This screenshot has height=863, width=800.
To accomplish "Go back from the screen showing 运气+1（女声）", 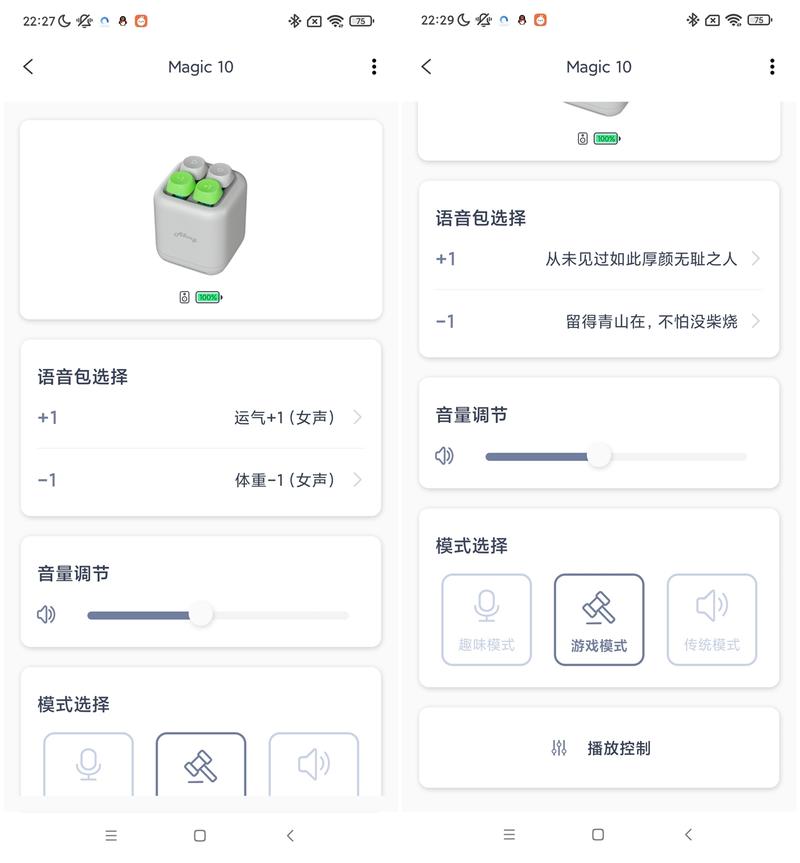I will pyautogui.click(x=28, y=67).
